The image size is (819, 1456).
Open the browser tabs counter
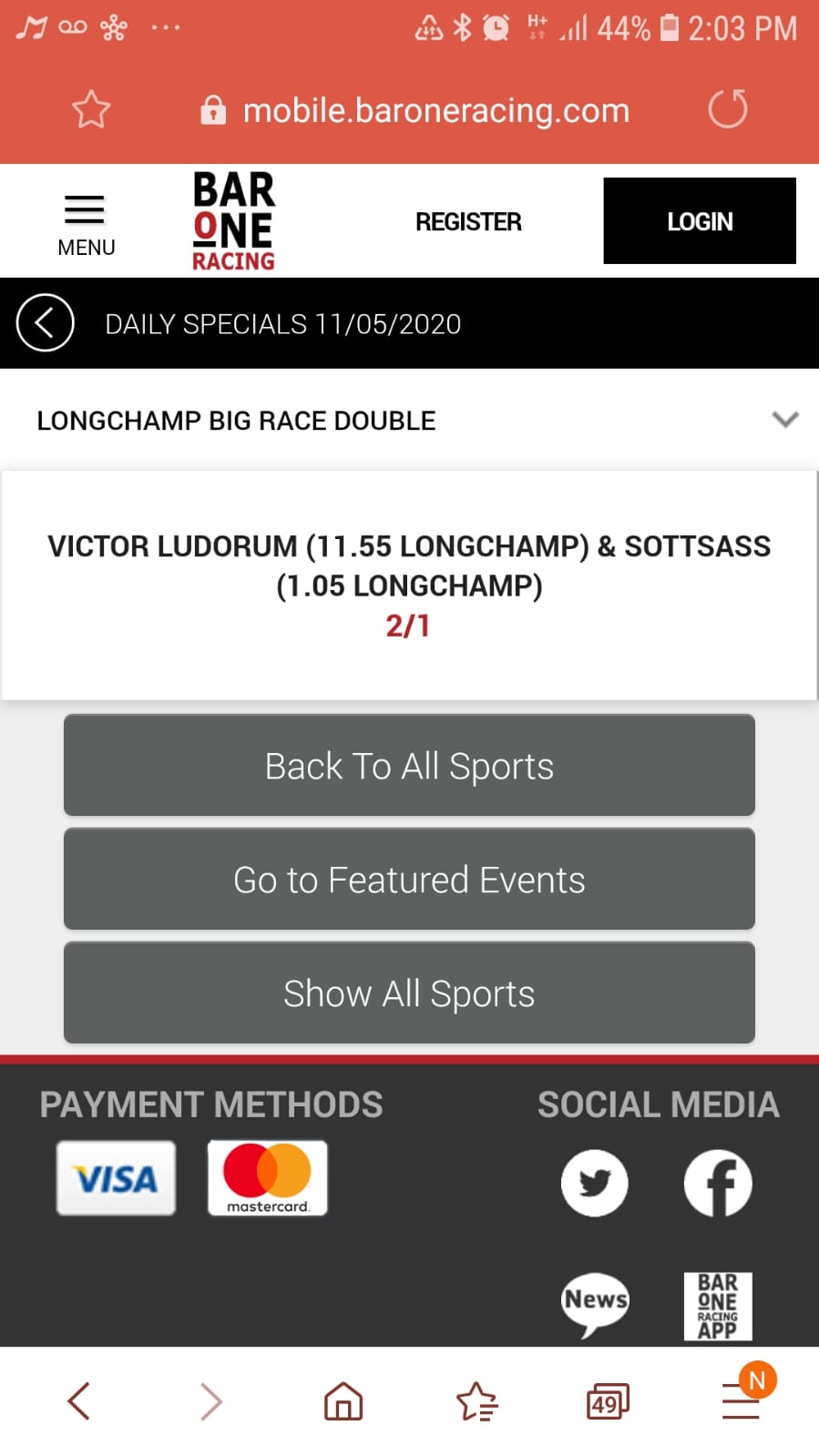coord(608,1401)
